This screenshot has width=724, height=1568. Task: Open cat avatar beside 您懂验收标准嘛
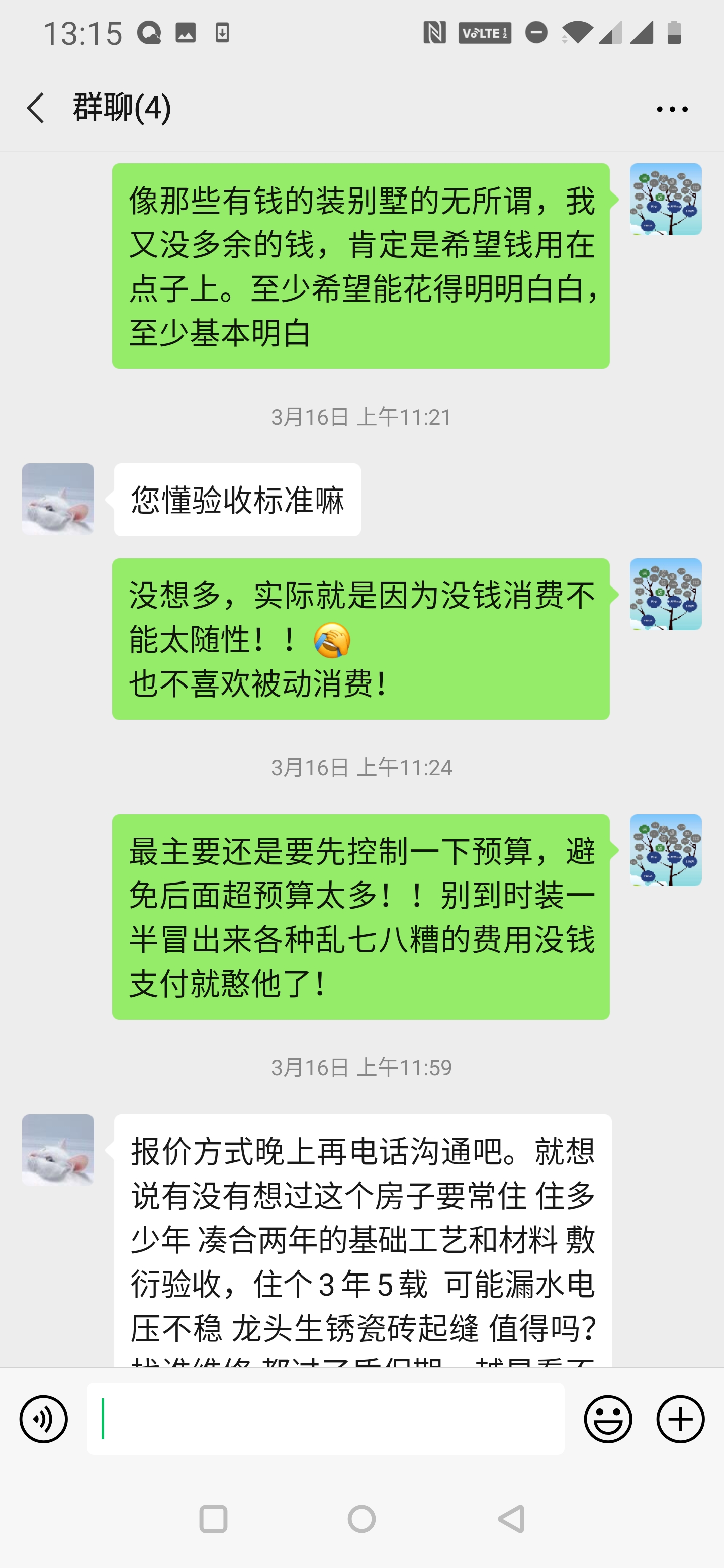point(58,499)
